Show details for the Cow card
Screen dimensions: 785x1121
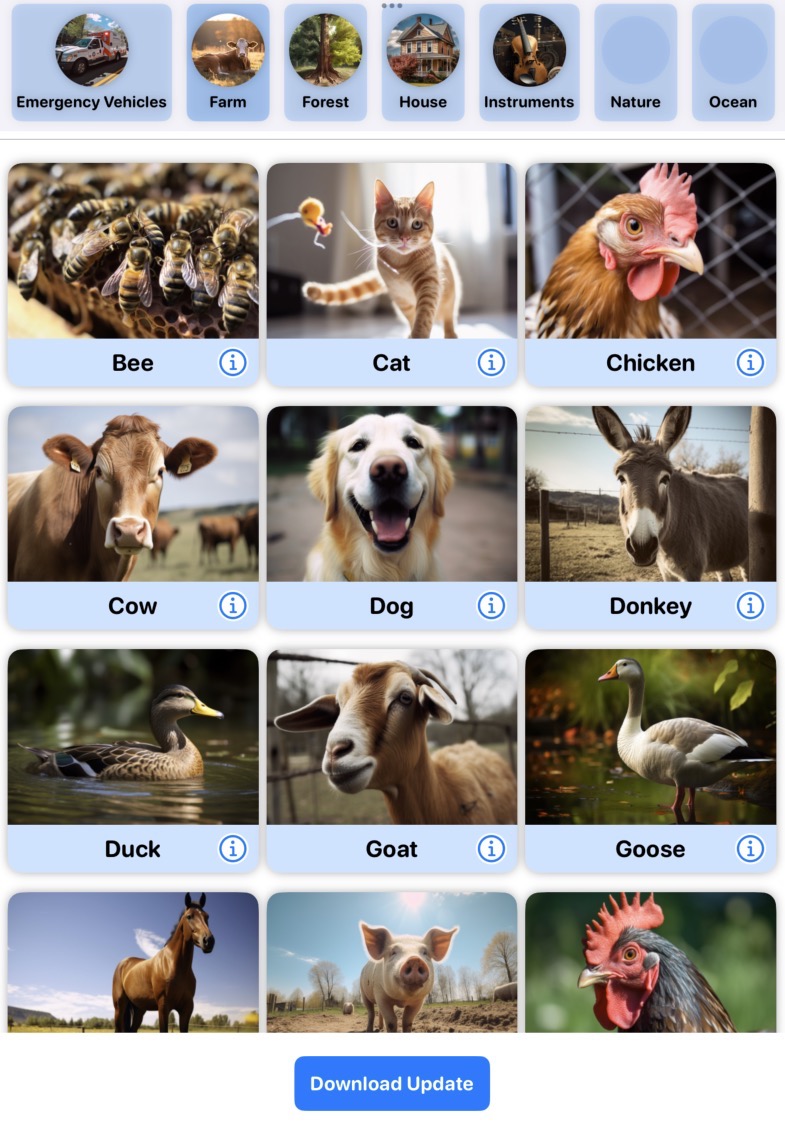(x=232, y=607)
